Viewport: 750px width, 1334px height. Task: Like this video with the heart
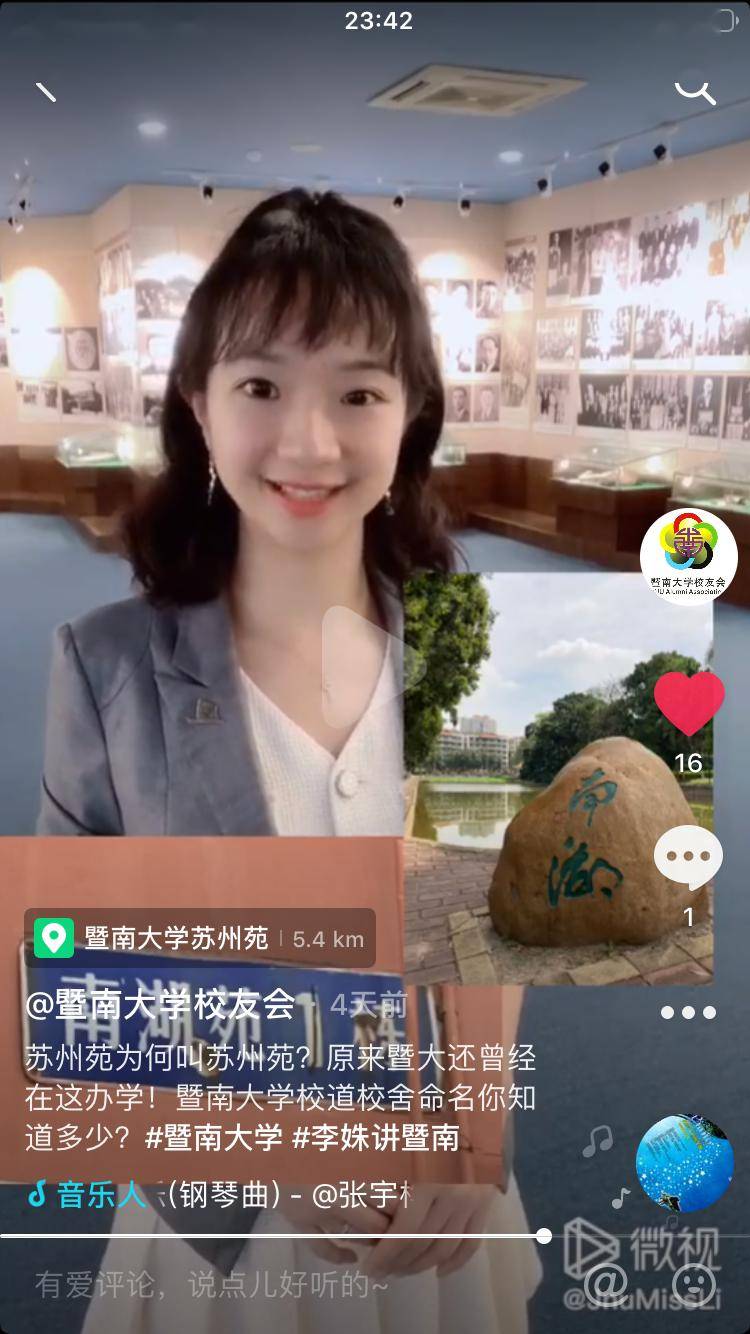(689, 703)
